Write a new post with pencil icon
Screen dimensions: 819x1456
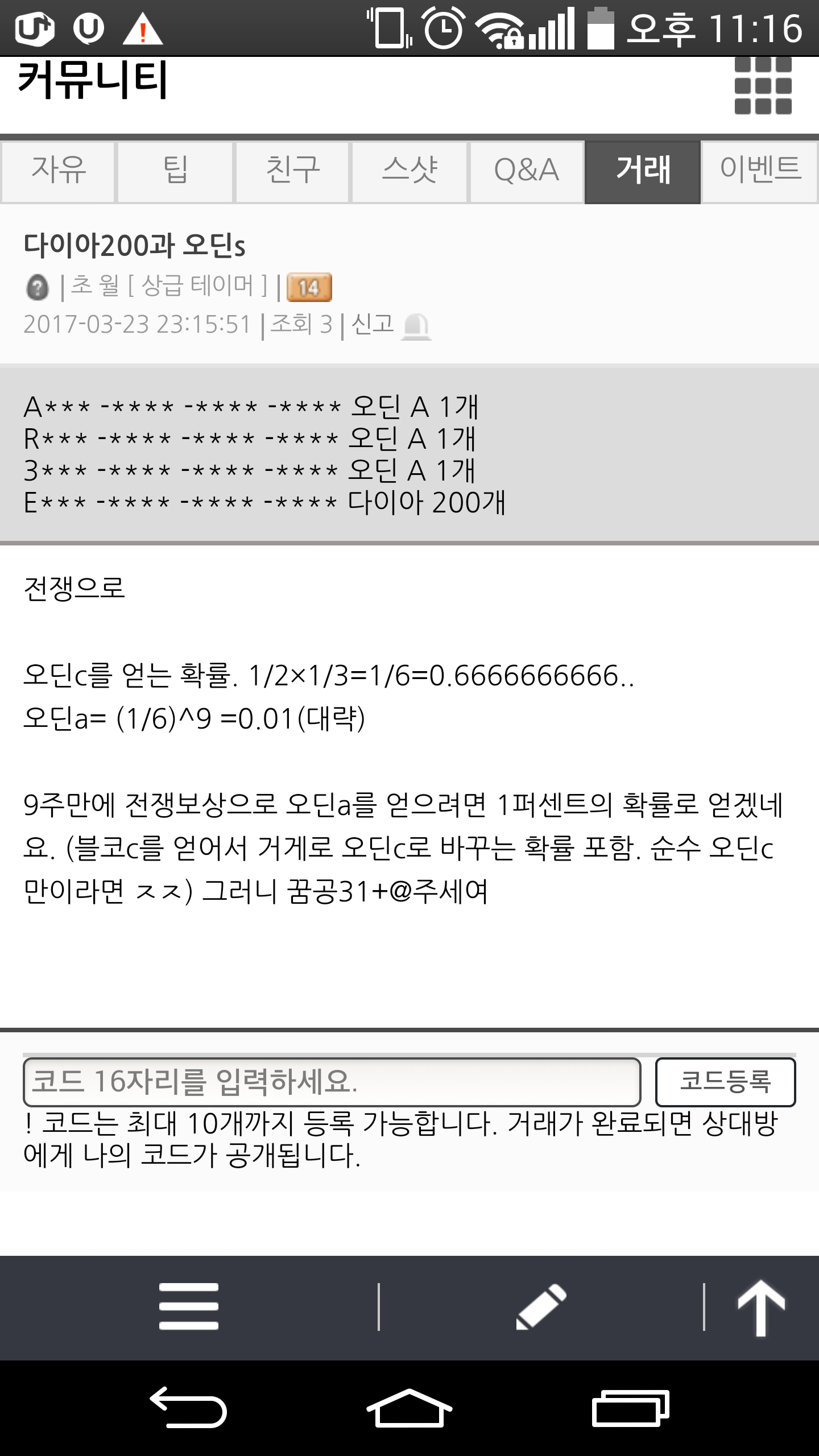click(541, 1306)
